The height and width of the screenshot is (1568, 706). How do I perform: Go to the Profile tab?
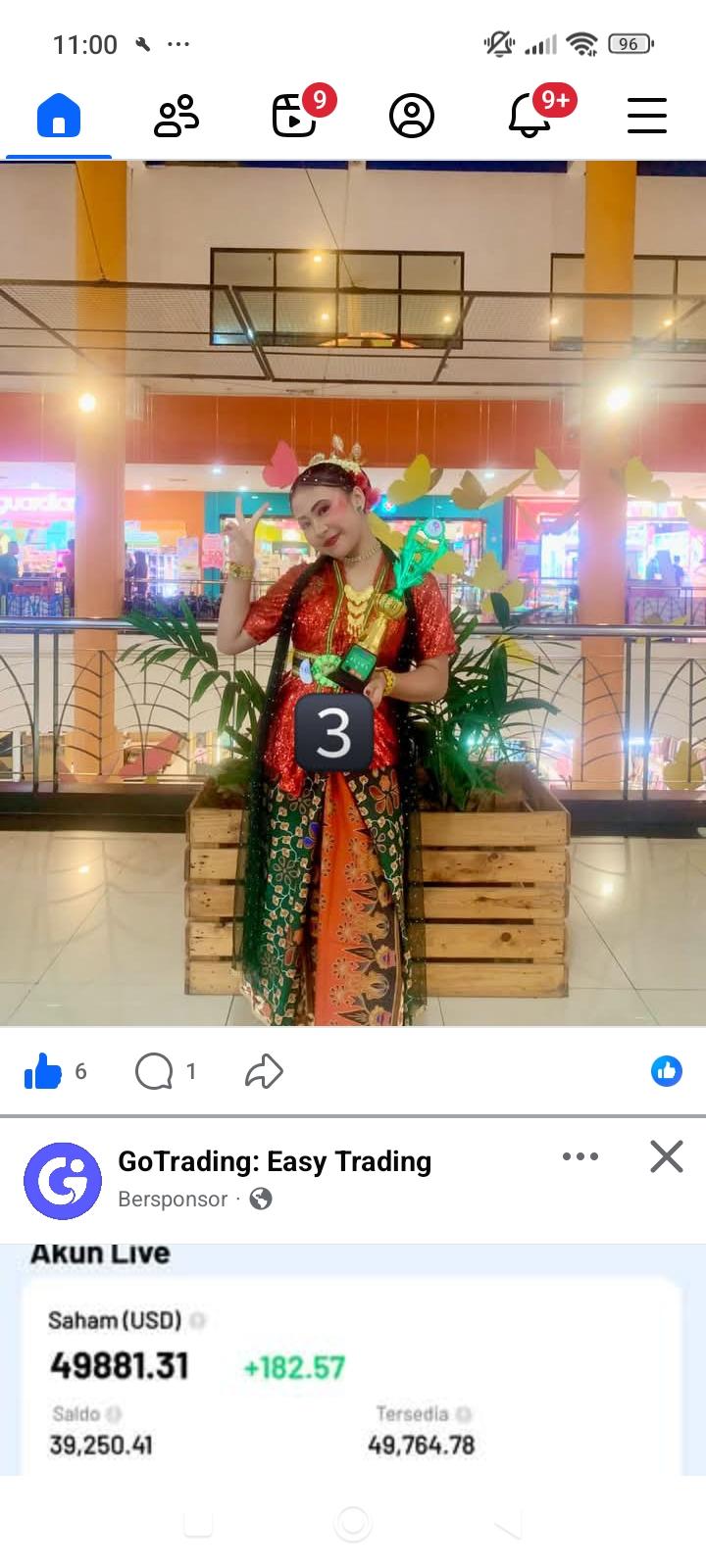412,116
